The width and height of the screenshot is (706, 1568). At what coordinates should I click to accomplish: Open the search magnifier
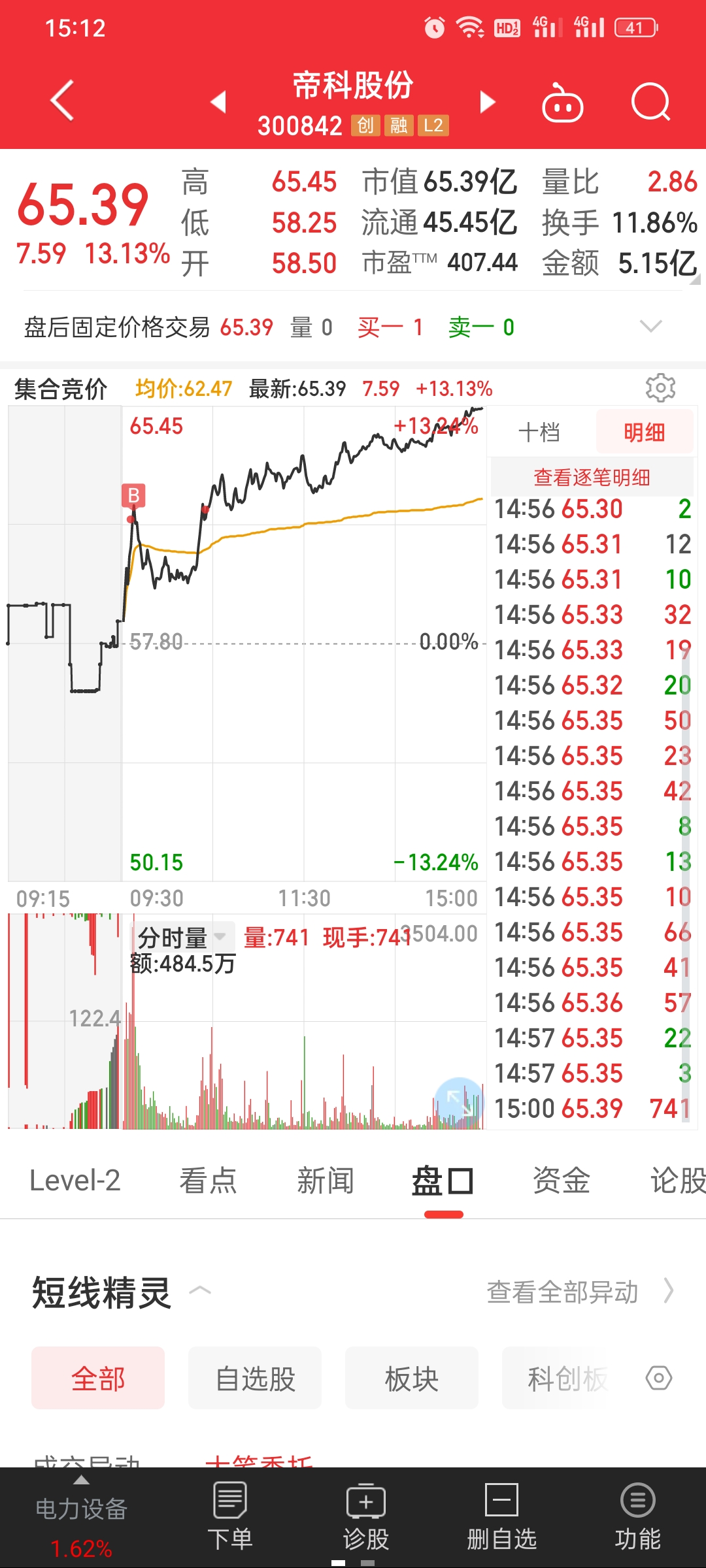tap(651, 103)
